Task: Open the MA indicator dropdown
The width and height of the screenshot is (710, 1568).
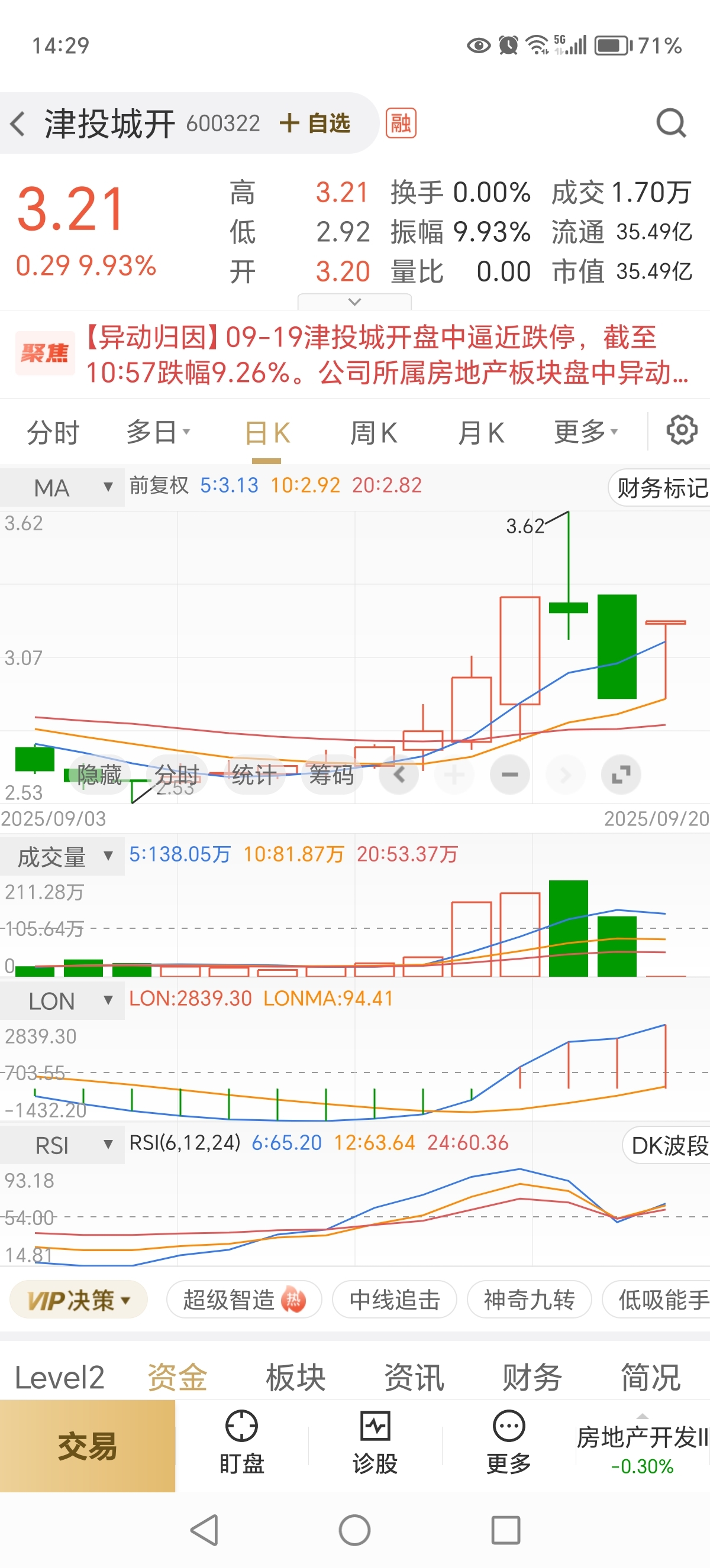Action: (62, 487)
